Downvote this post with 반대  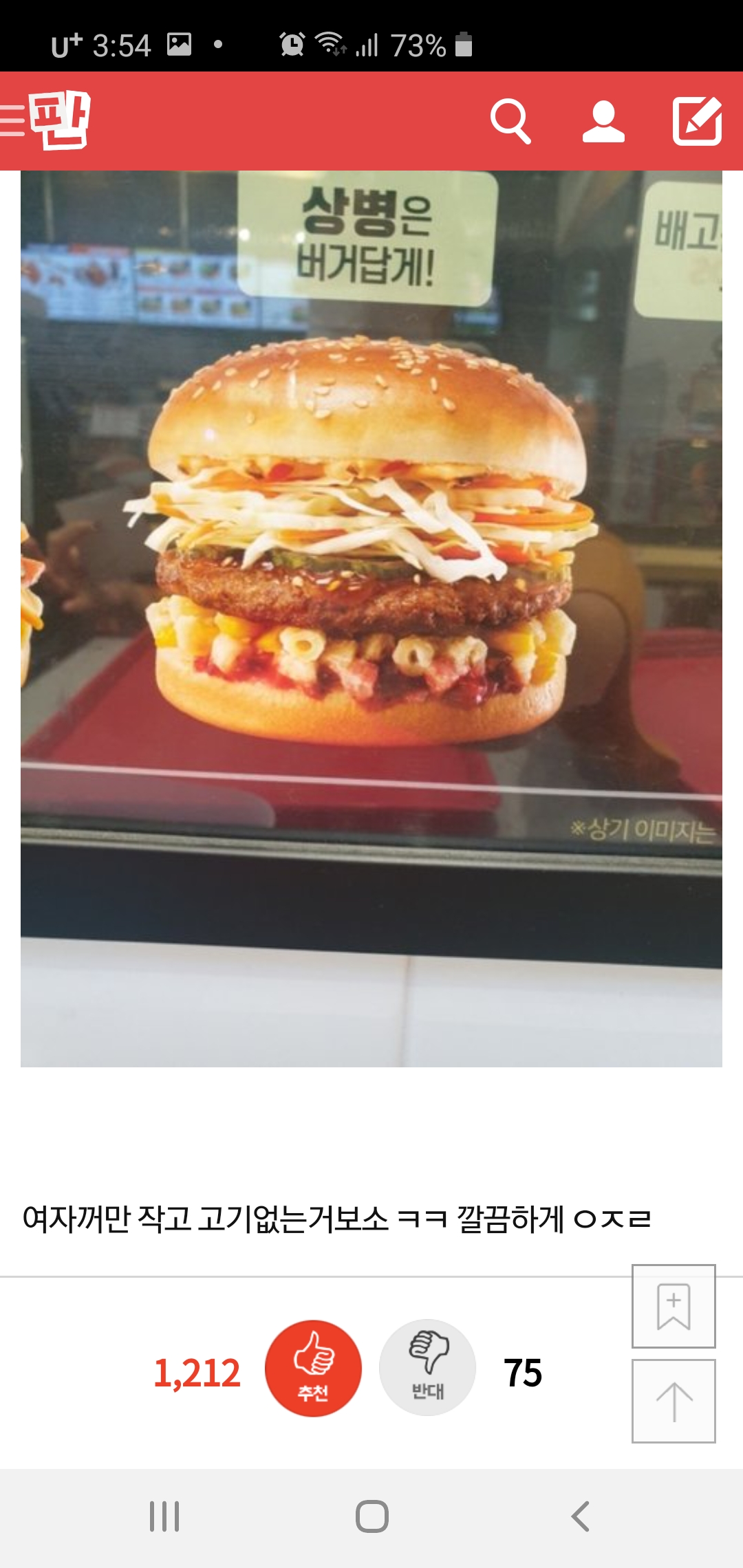click(427, 1368)
